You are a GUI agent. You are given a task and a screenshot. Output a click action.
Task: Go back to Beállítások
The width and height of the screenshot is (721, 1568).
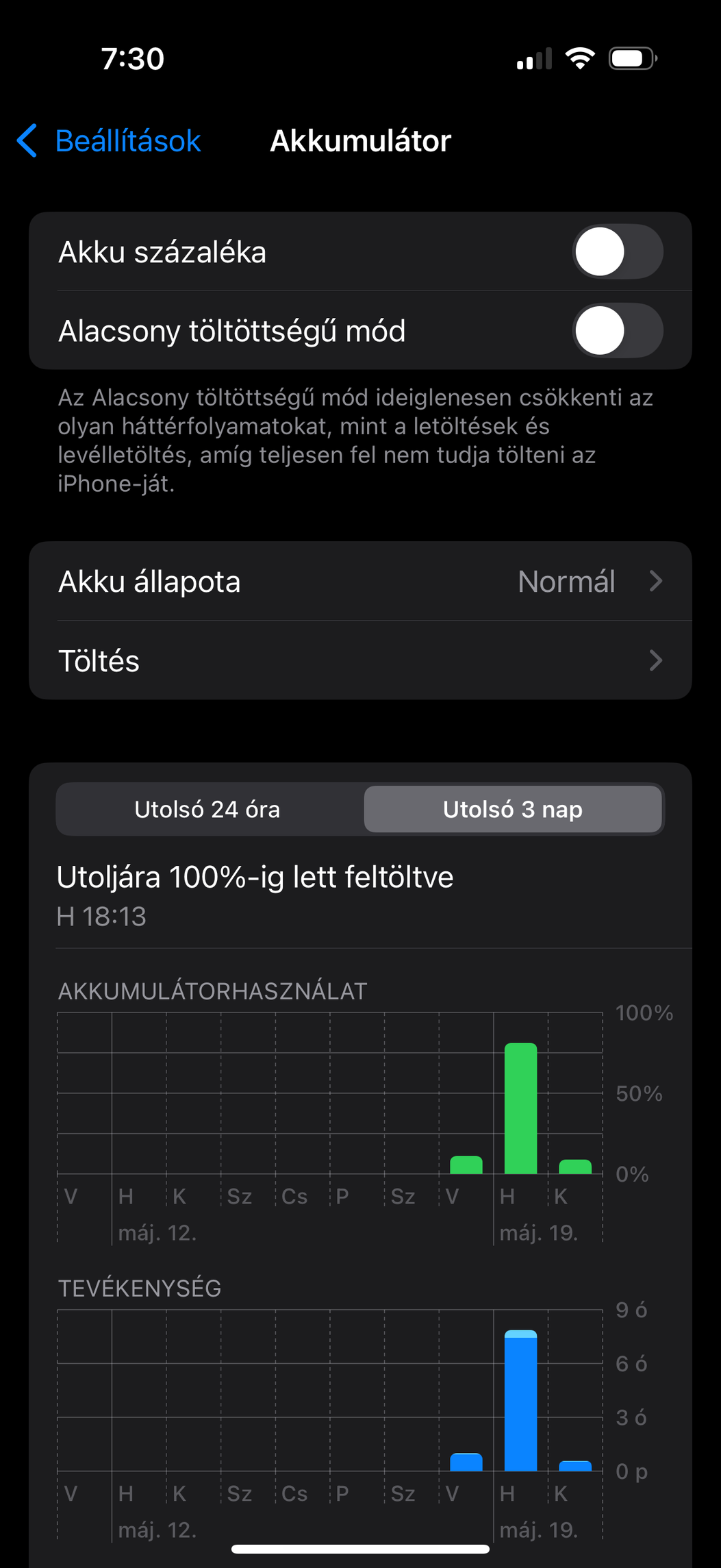point(108,141)
